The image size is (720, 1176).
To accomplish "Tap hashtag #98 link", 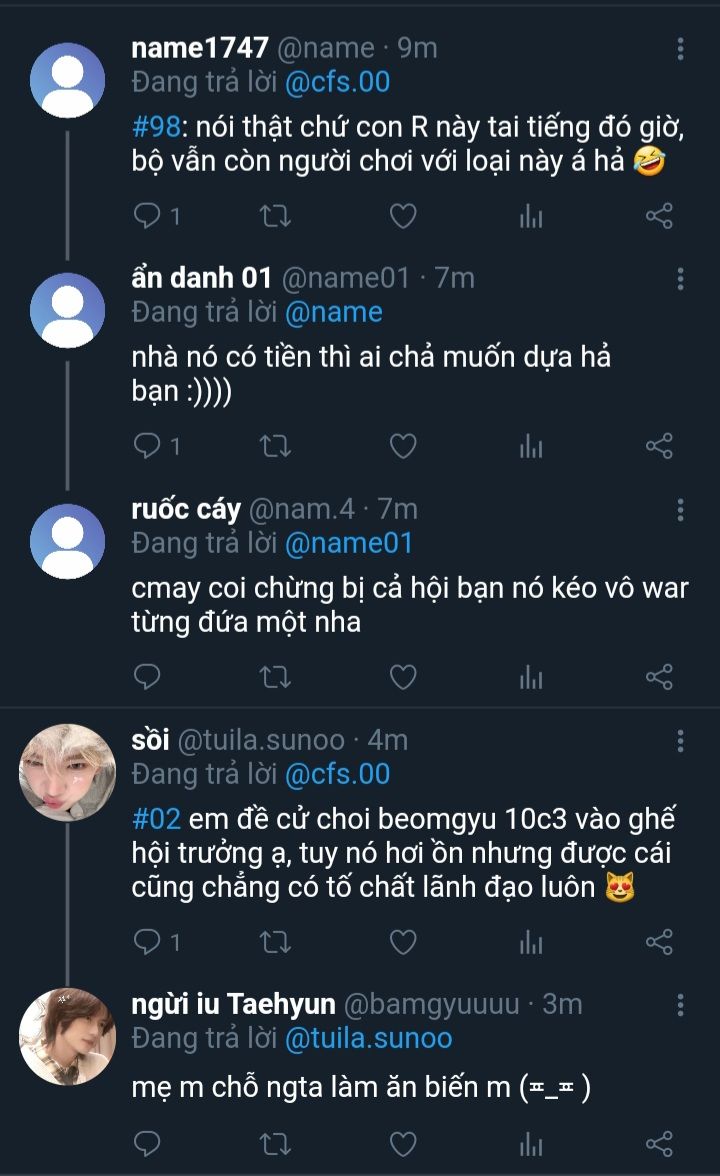I will pyautogui.click(x=156, y=128).
